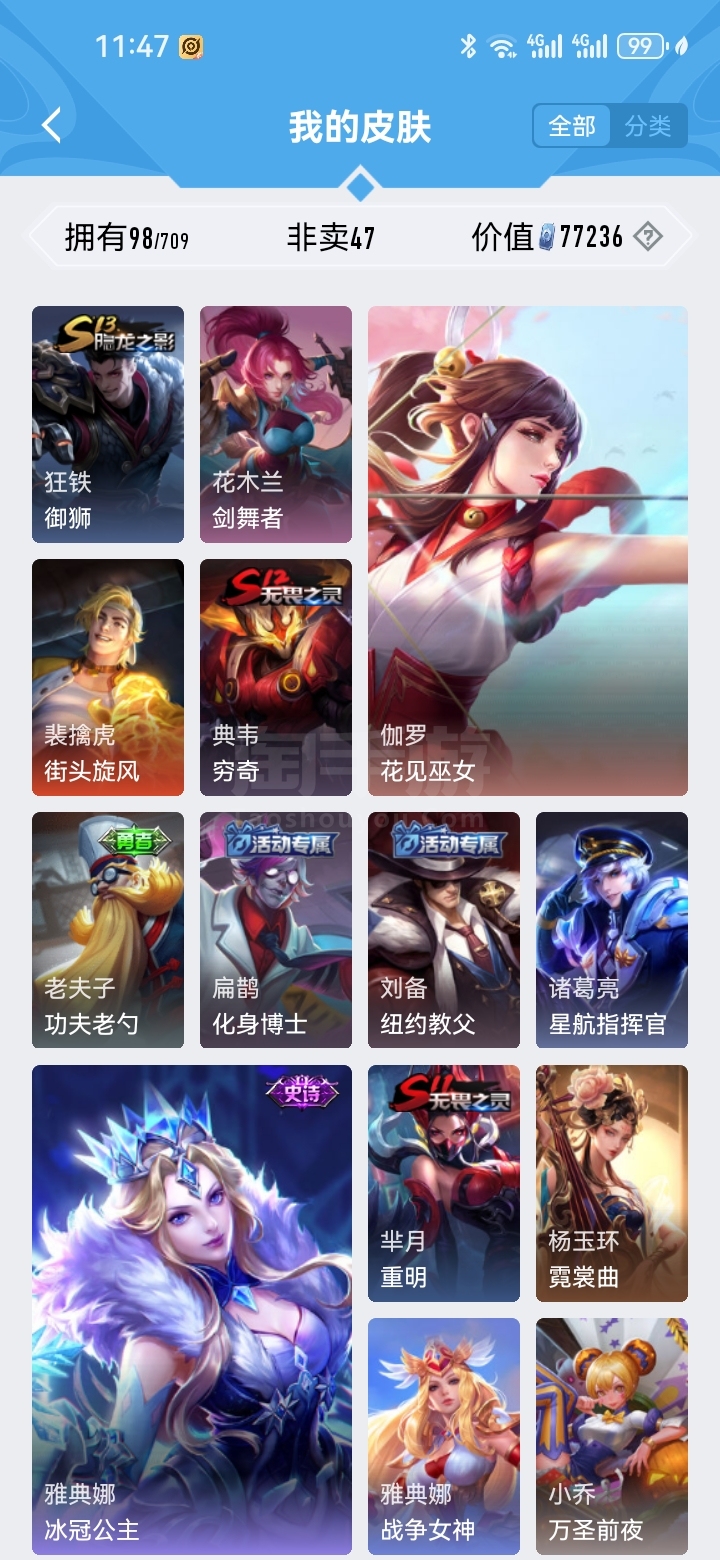This screenshot has height=1560, width=720.
Task: Tap 杨玉环 霓裳曲 skin card
Action: 612,1183
